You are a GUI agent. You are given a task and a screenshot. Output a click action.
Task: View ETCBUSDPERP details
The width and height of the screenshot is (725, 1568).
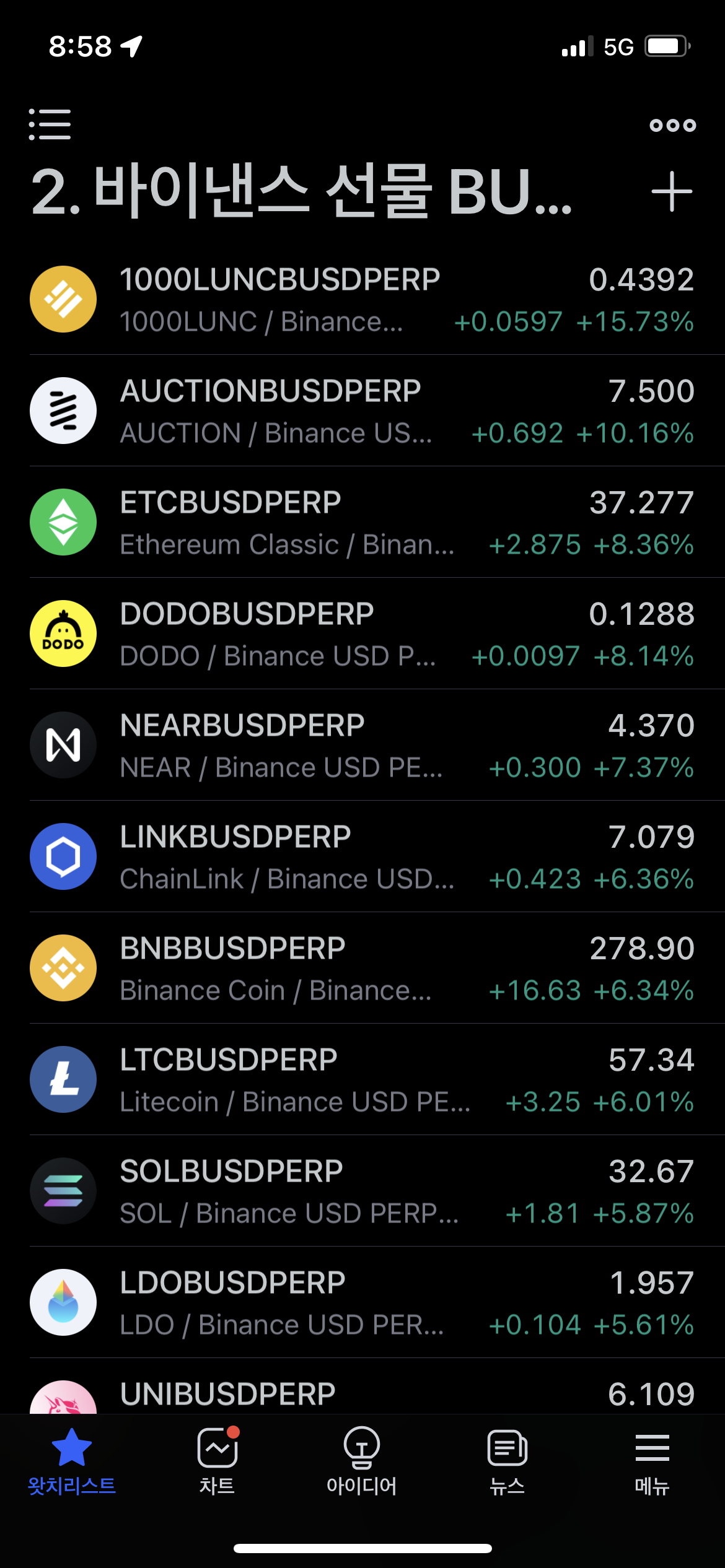[x=362, y=522]
